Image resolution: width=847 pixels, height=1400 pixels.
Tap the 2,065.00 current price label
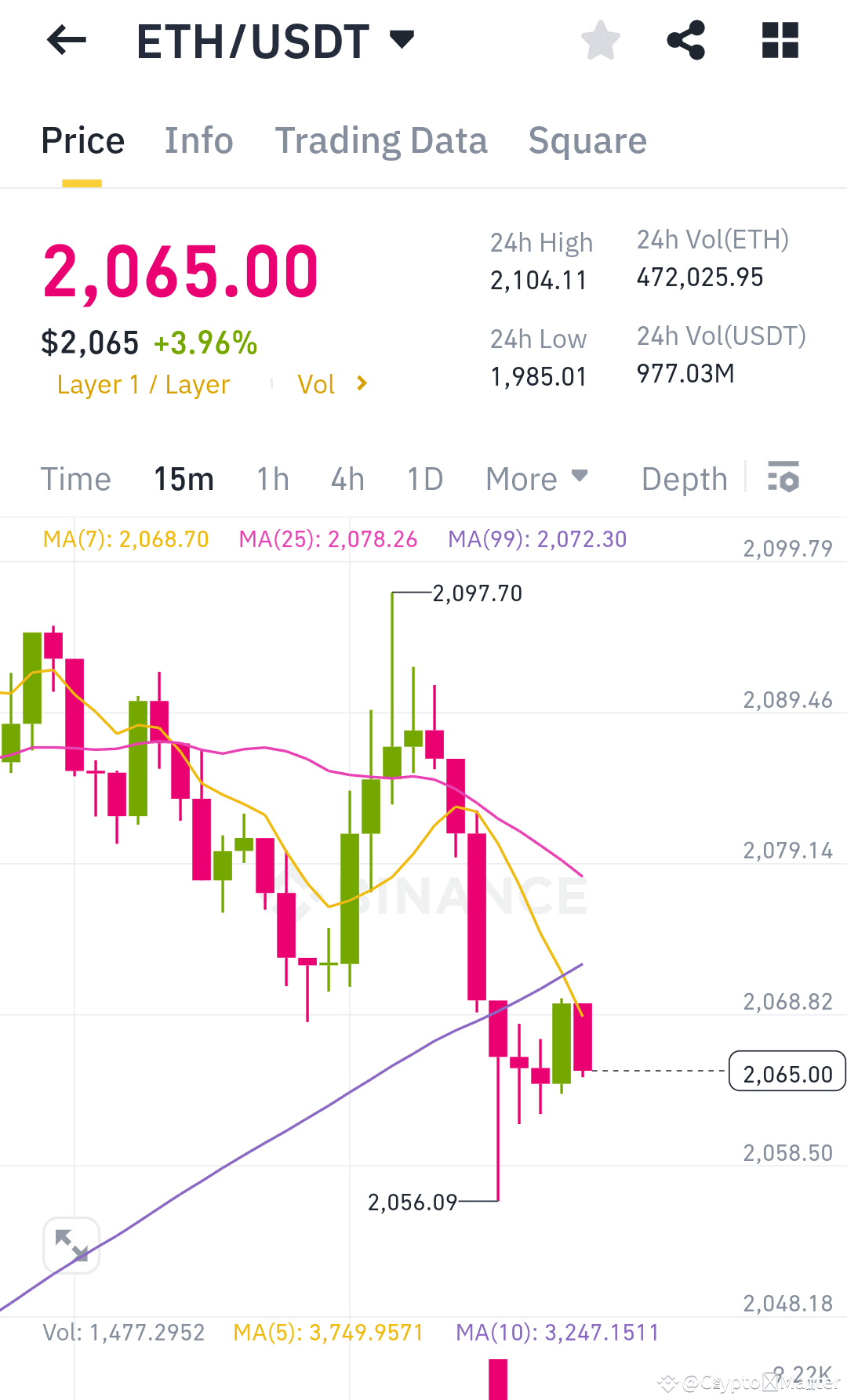pos(787,1072)
